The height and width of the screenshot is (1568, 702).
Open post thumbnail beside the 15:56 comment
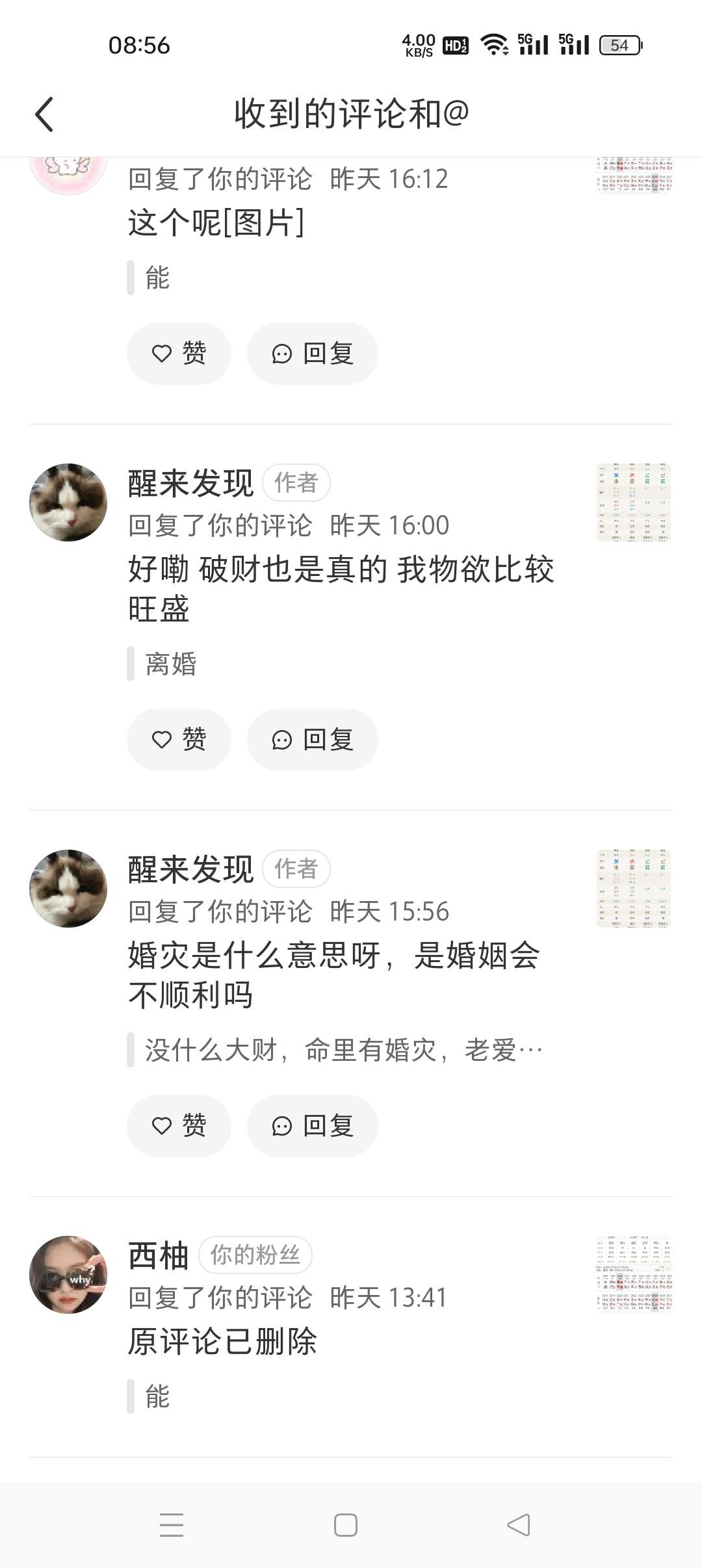(634, 889)
